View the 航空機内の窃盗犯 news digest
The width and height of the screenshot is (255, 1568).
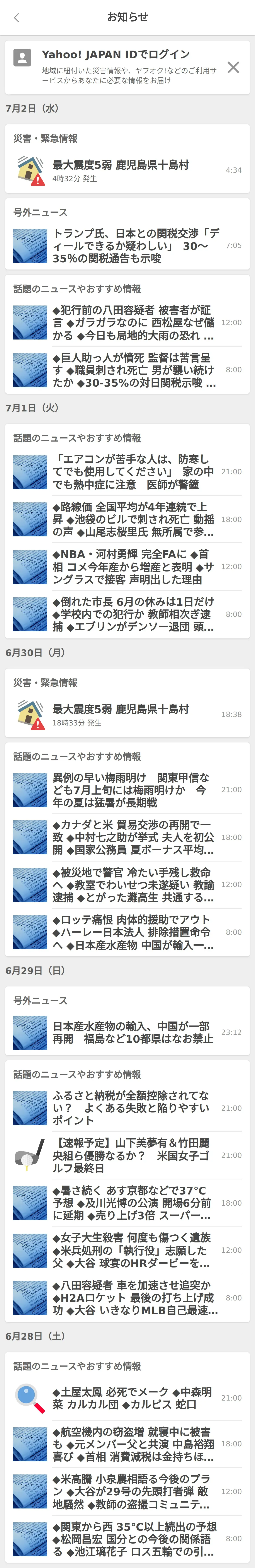pos(127,1444)
